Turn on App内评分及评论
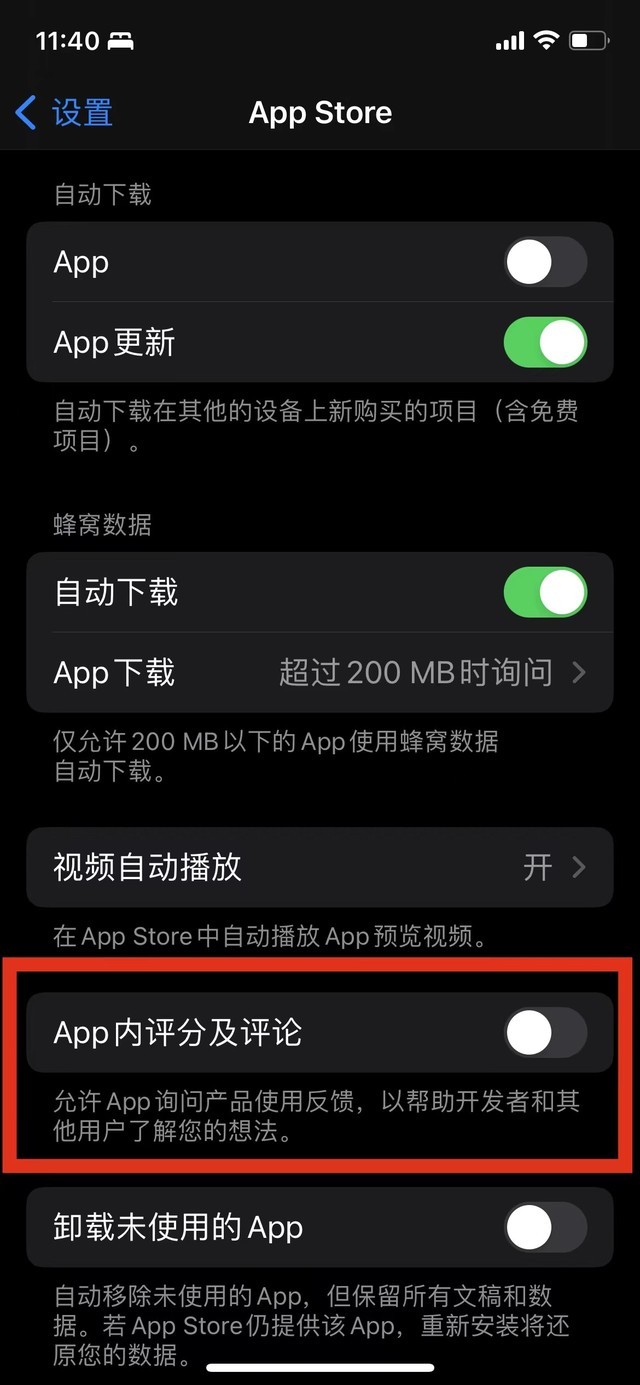The image size is (640, 1385). coord(544,1033)
